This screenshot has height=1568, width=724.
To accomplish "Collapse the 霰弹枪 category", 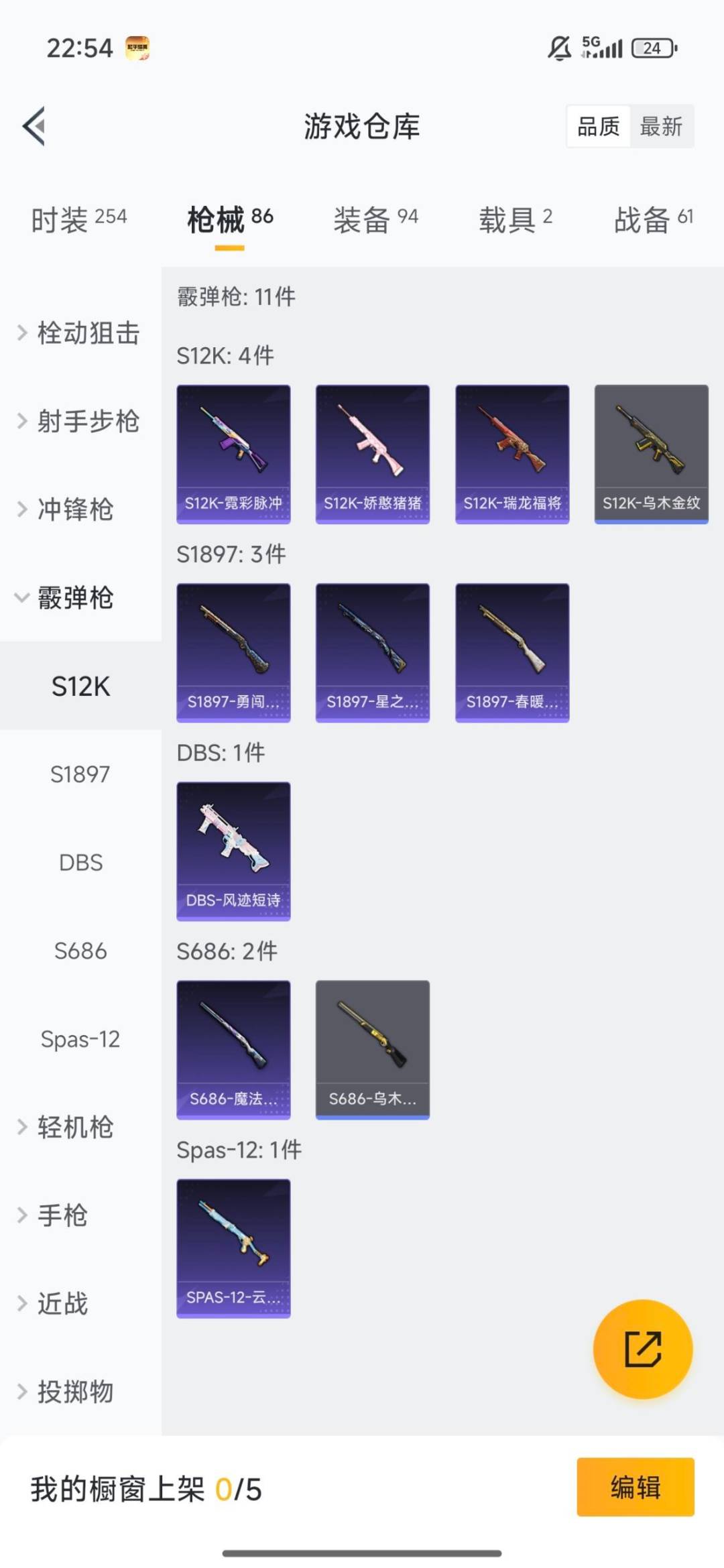I will [x=74, y=598].
